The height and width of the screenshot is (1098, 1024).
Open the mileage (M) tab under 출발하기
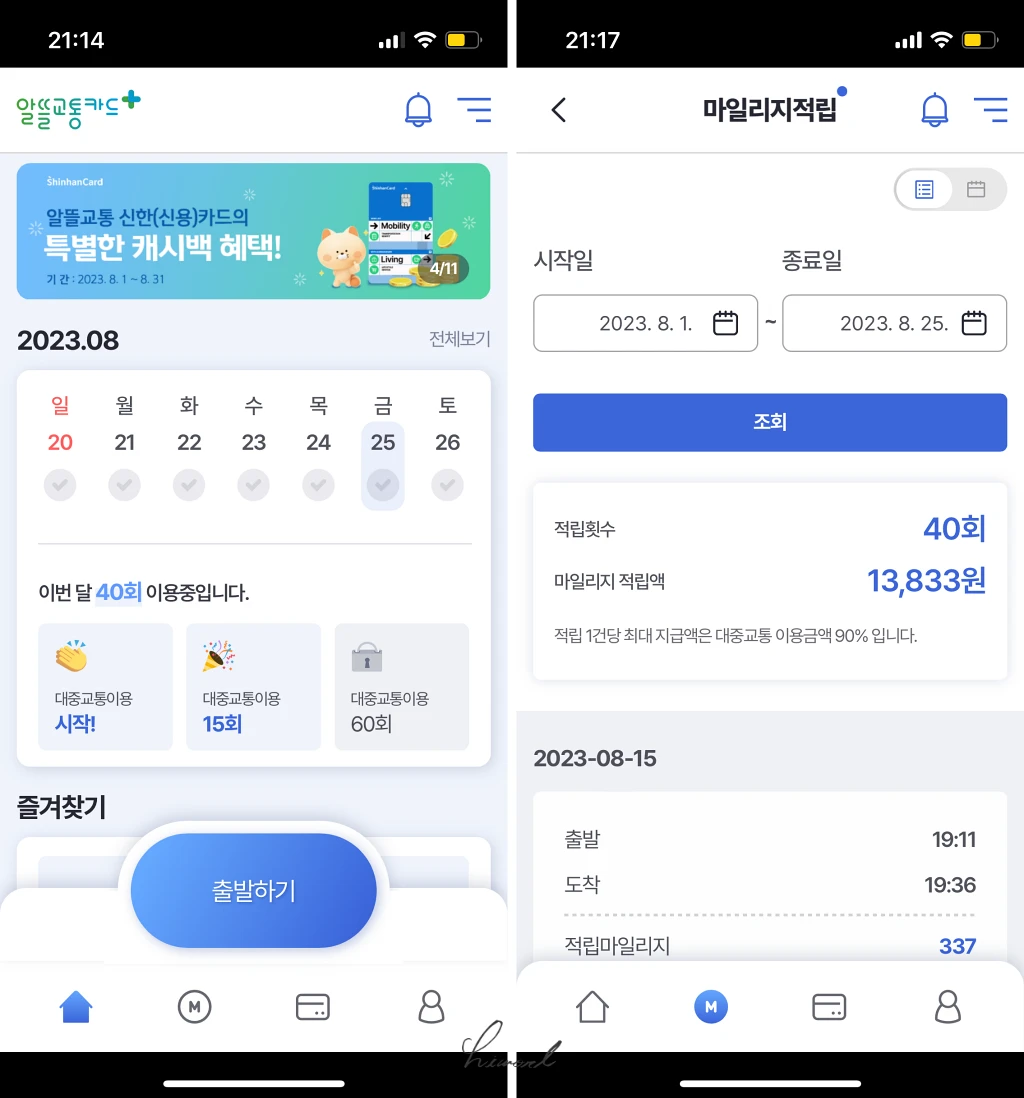click(194, 1007)
